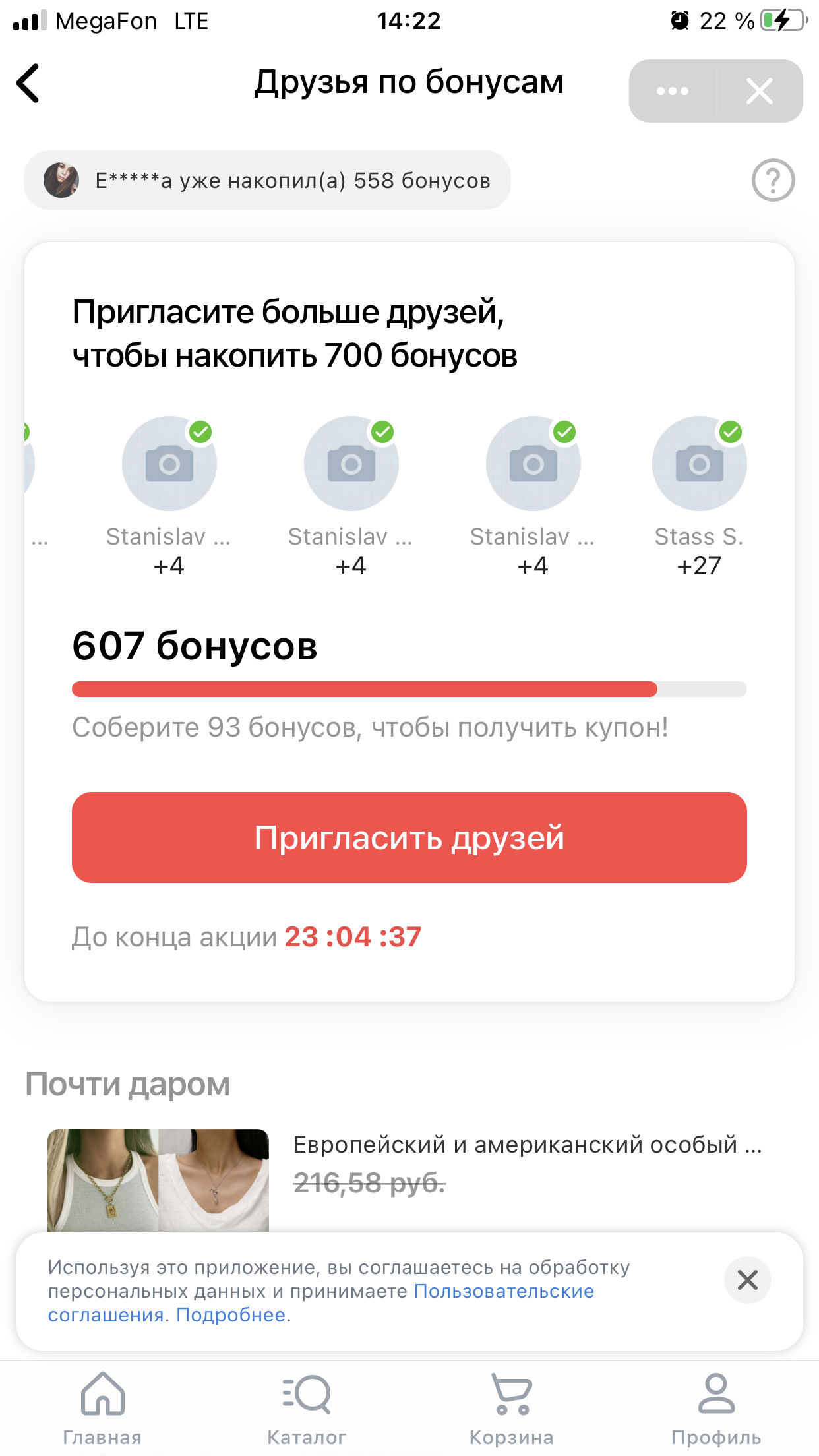
Task: Open the "Европейский и американский особый" product
Action: [528, 1145]
